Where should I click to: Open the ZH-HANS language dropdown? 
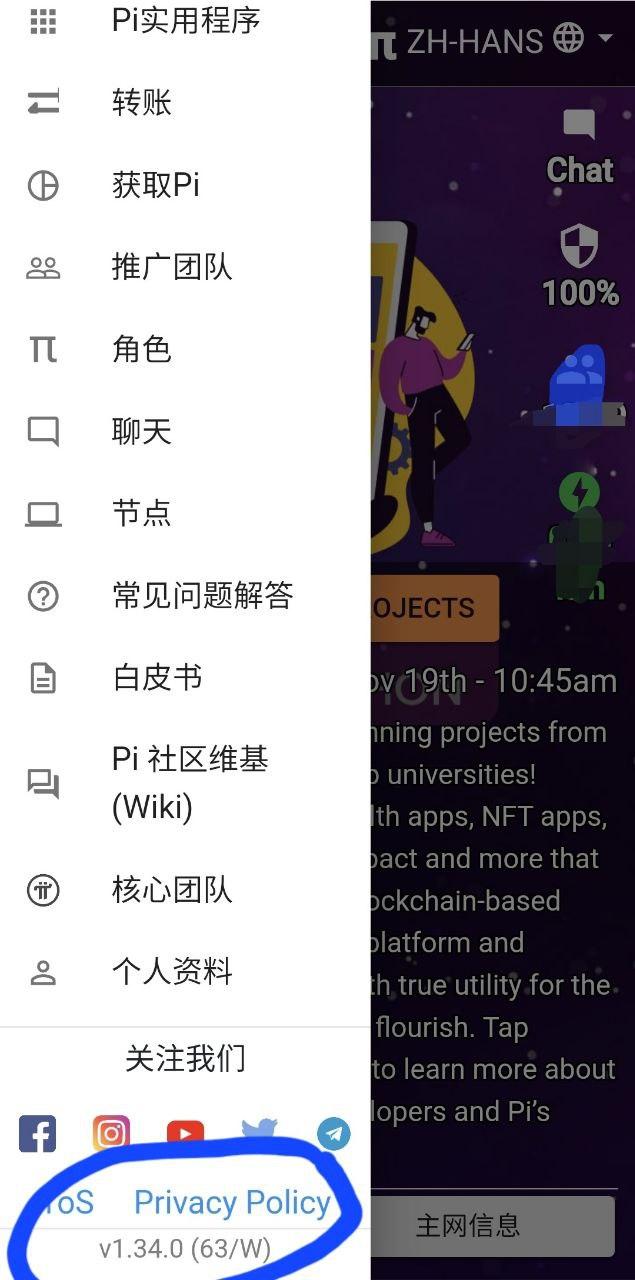coord(509,40)
